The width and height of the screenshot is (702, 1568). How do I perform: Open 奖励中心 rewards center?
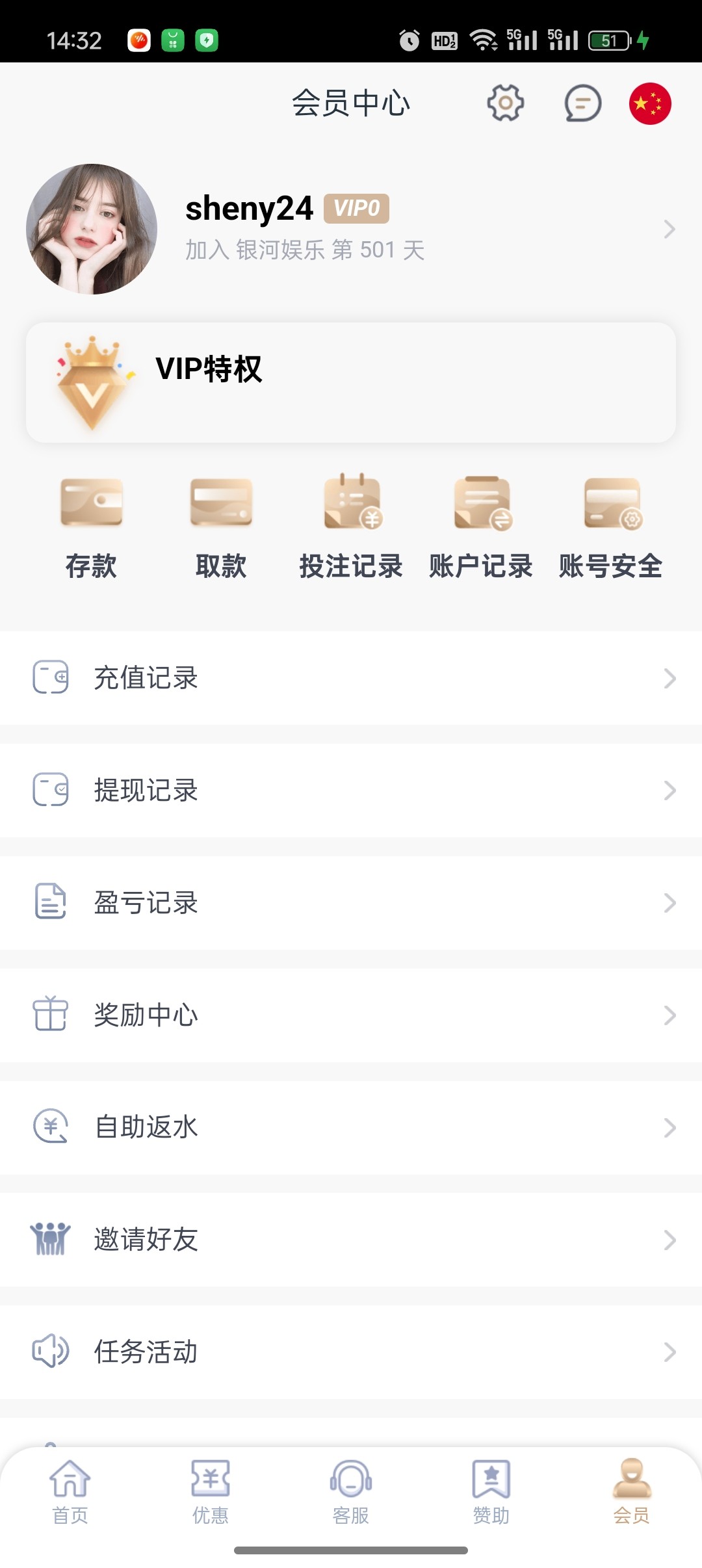pos(351,1015)
